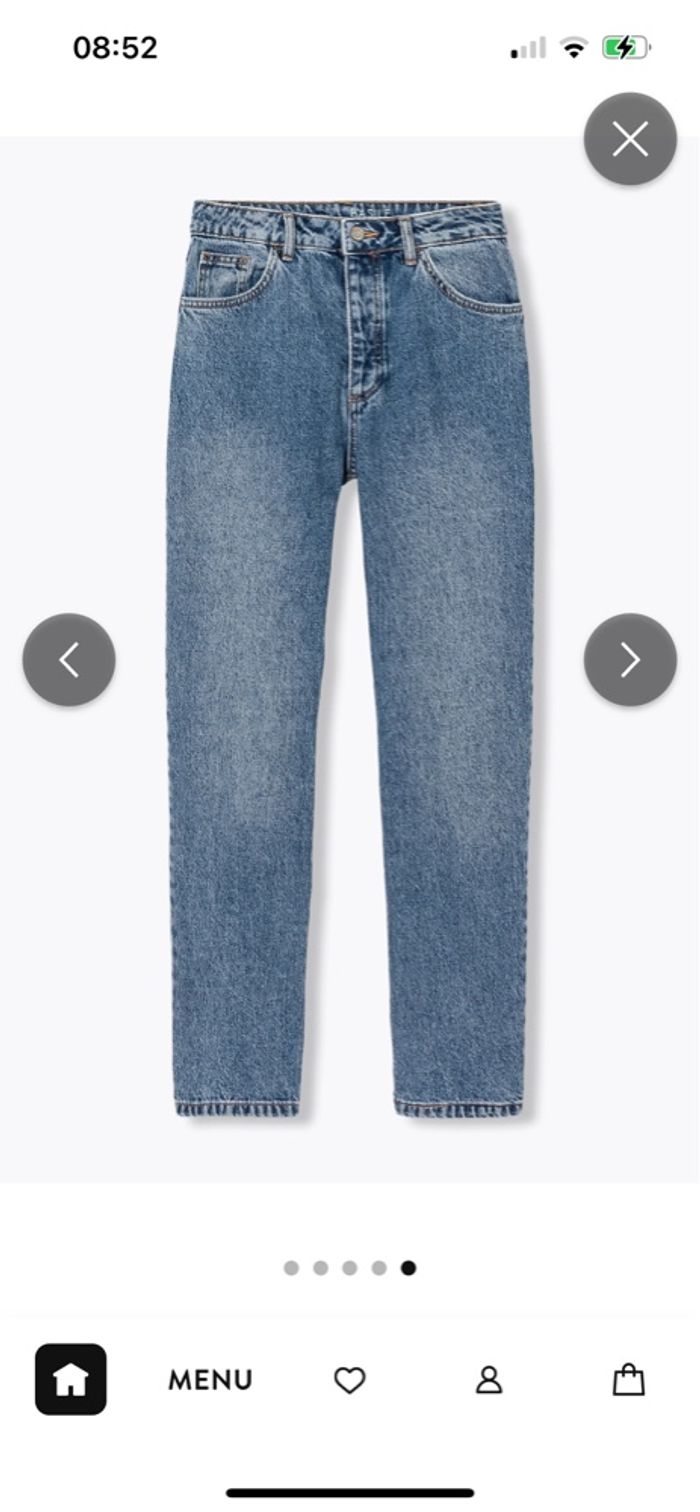Close the full-screen product image viewer
This screenshot has width=700, height=1512.
630,139
